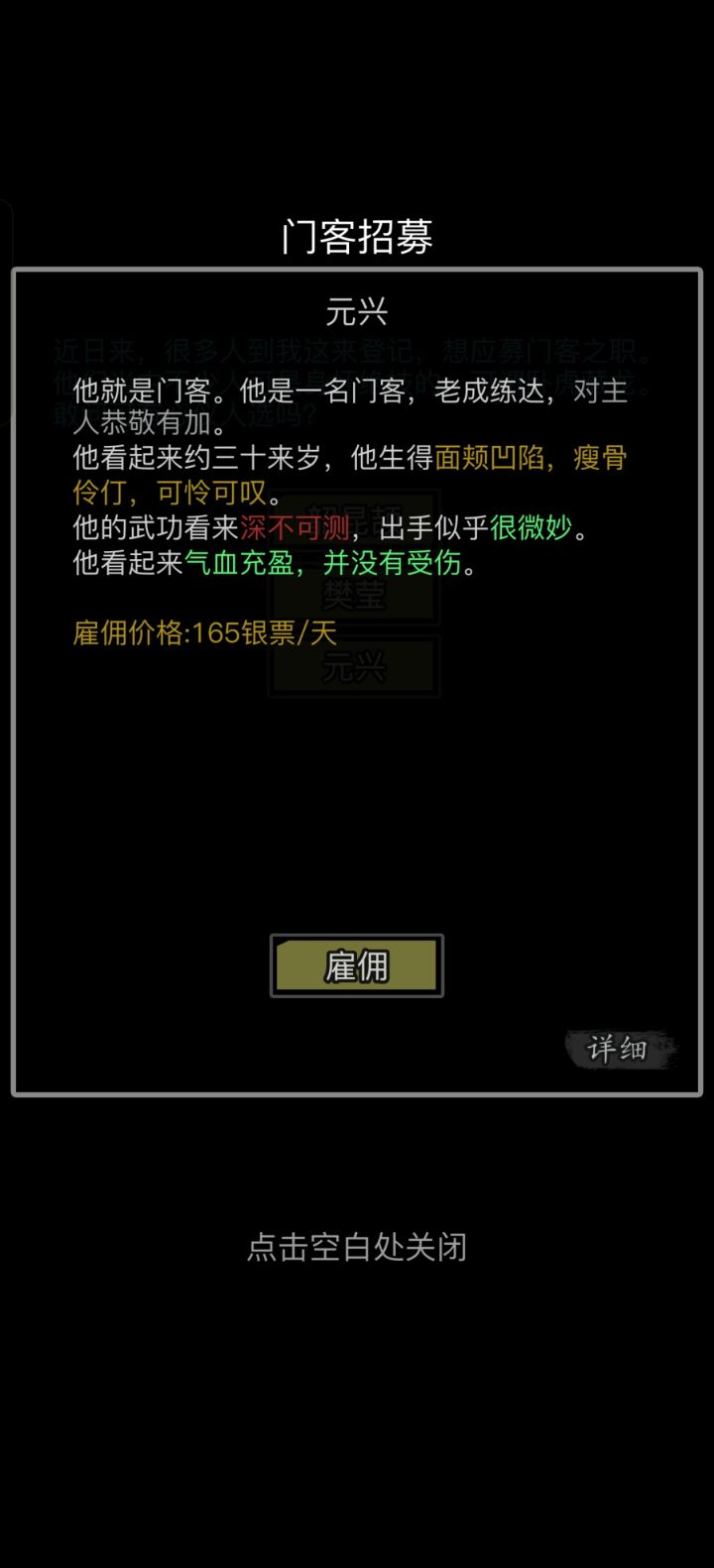
Task: Select the 樊莹 candidate behind the dialog
Action: [x=357, y=596]
